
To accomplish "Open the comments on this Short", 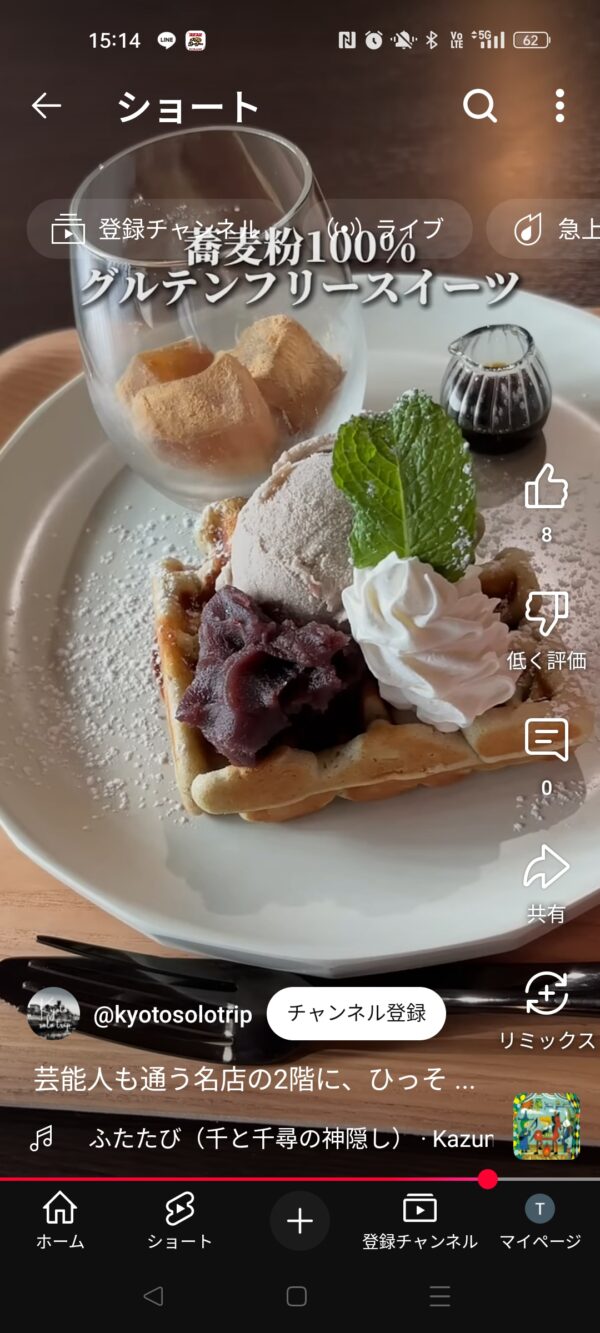I will pos(546,742).
